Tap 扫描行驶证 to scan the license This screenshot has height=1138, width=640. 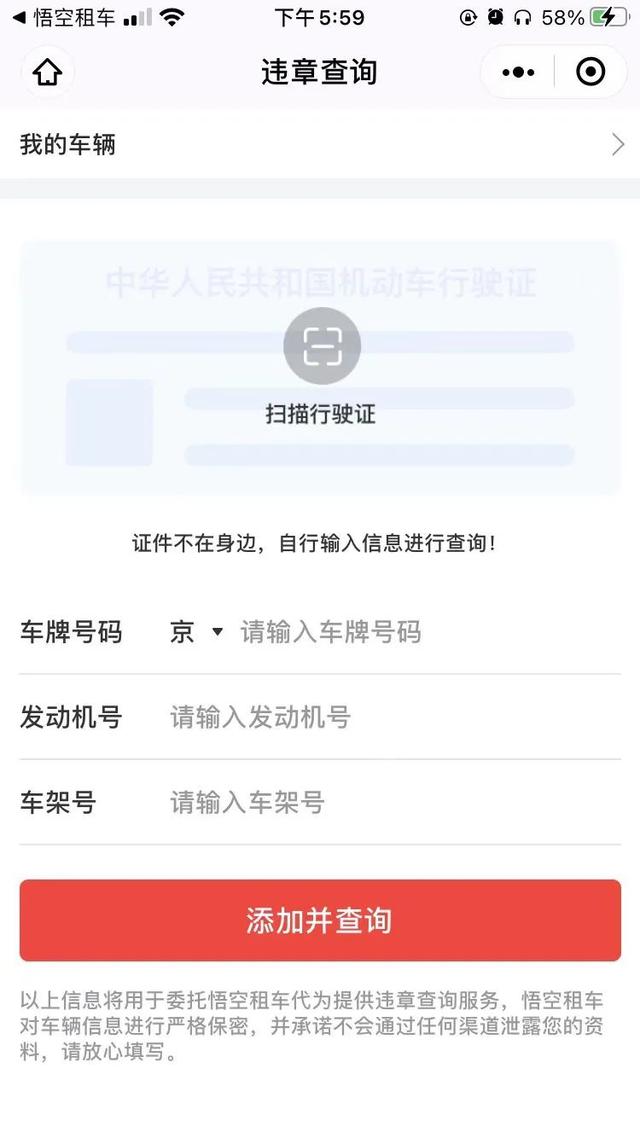click(321, 367)
